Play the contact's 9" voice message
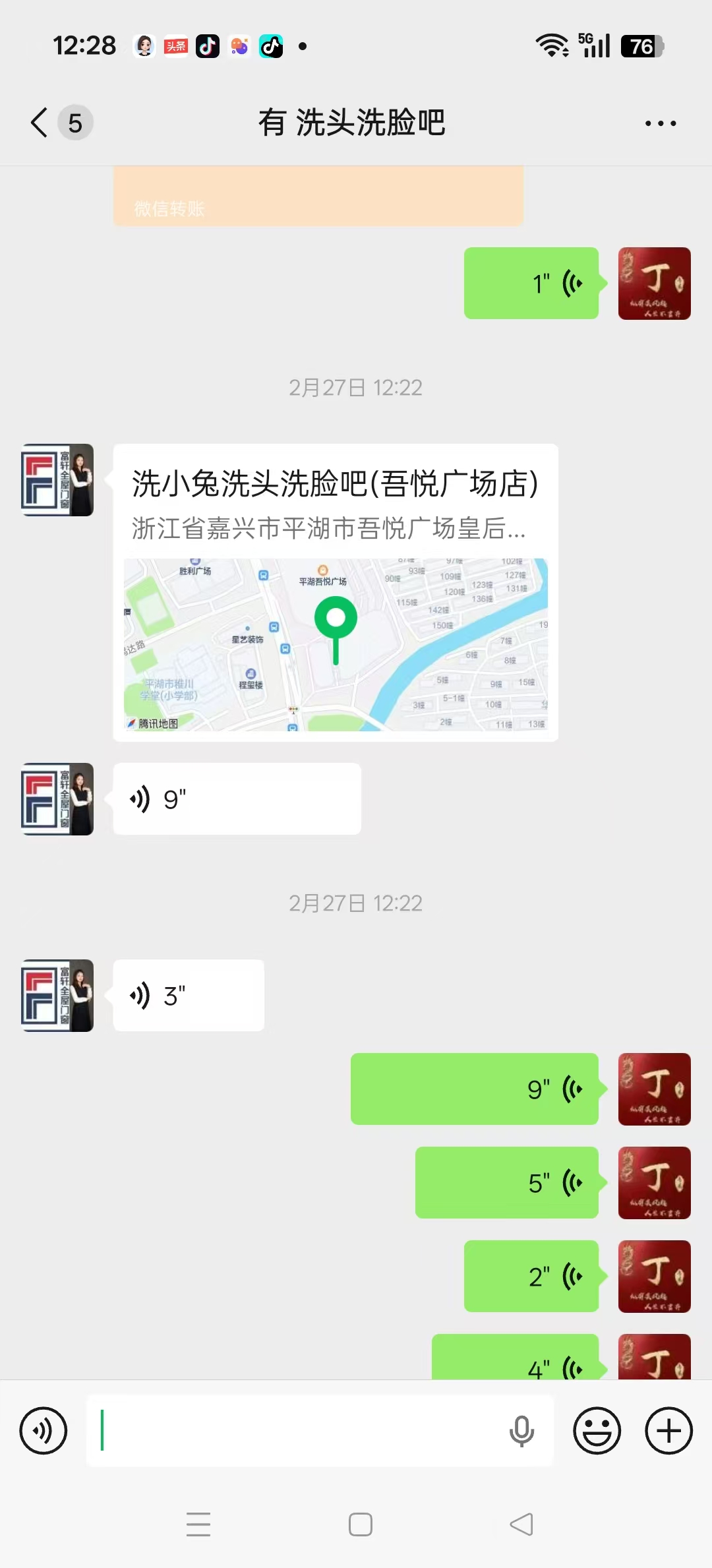Screen dimensions: 712x1568 pyautogui.click(x=236, y=798)
